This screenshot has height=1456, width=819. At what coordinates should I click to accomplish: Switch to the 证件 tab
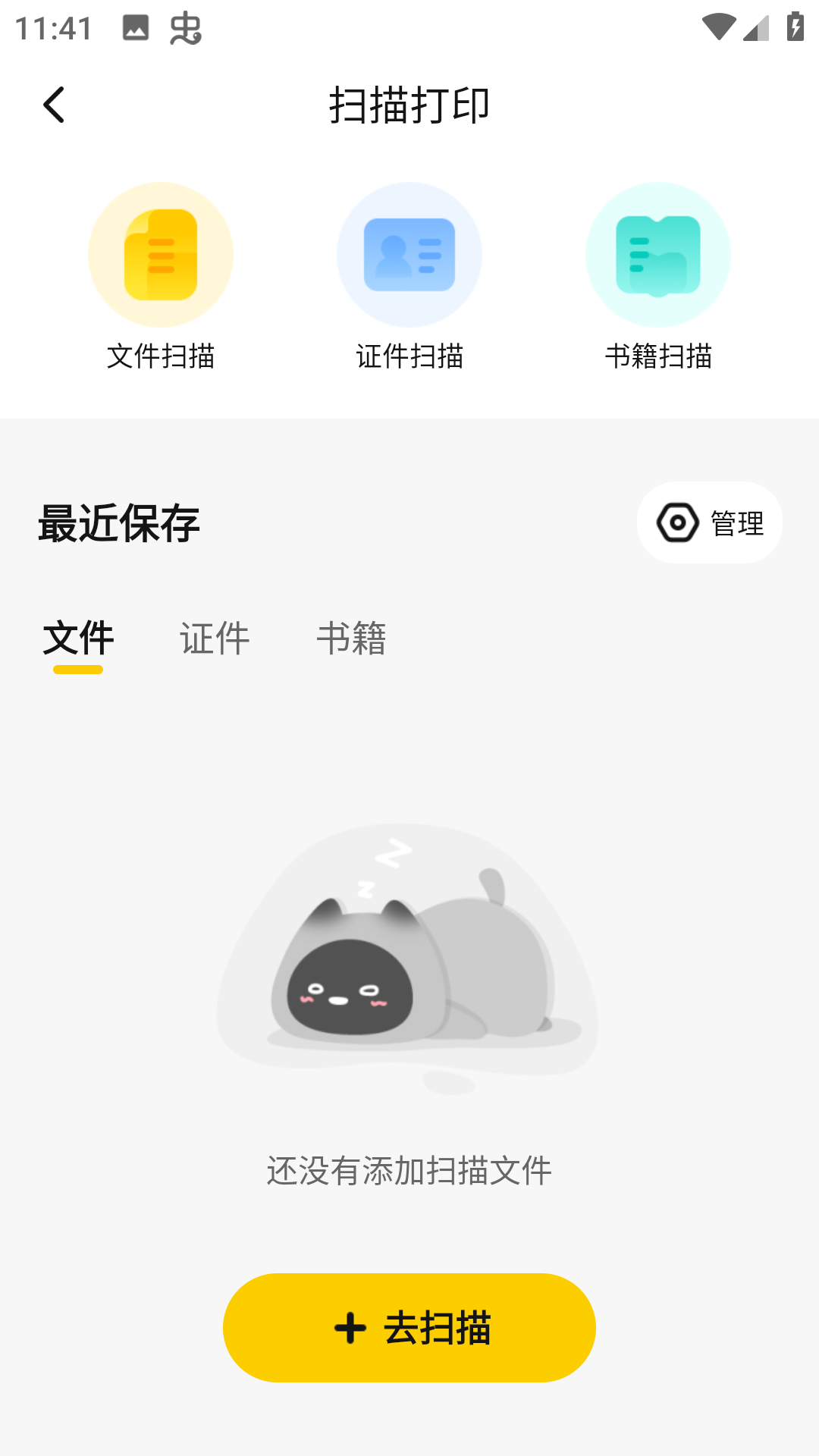215,638
